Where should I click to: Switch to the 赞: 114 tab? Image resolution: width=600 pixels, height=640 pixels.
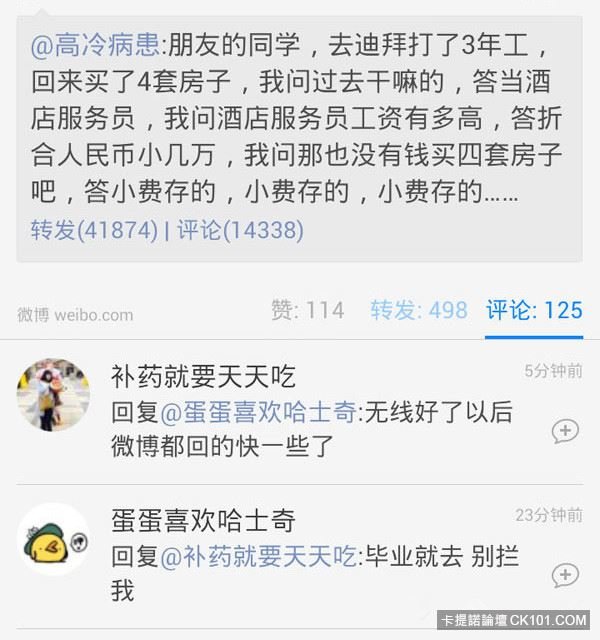pyautogui.click(x=307, y=311)
